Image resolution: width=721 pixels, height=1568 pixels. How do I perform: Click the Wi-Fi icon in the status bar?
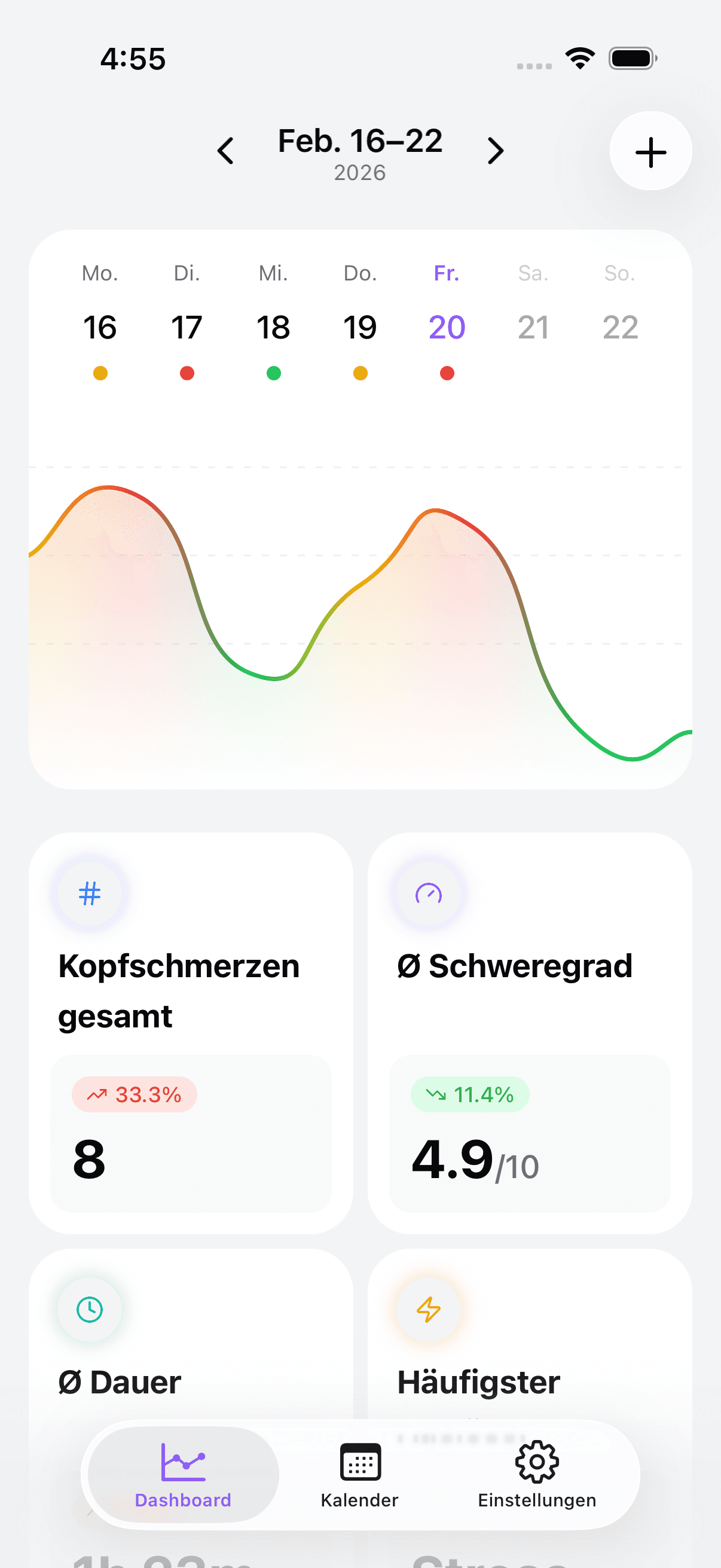pos(579,57)
